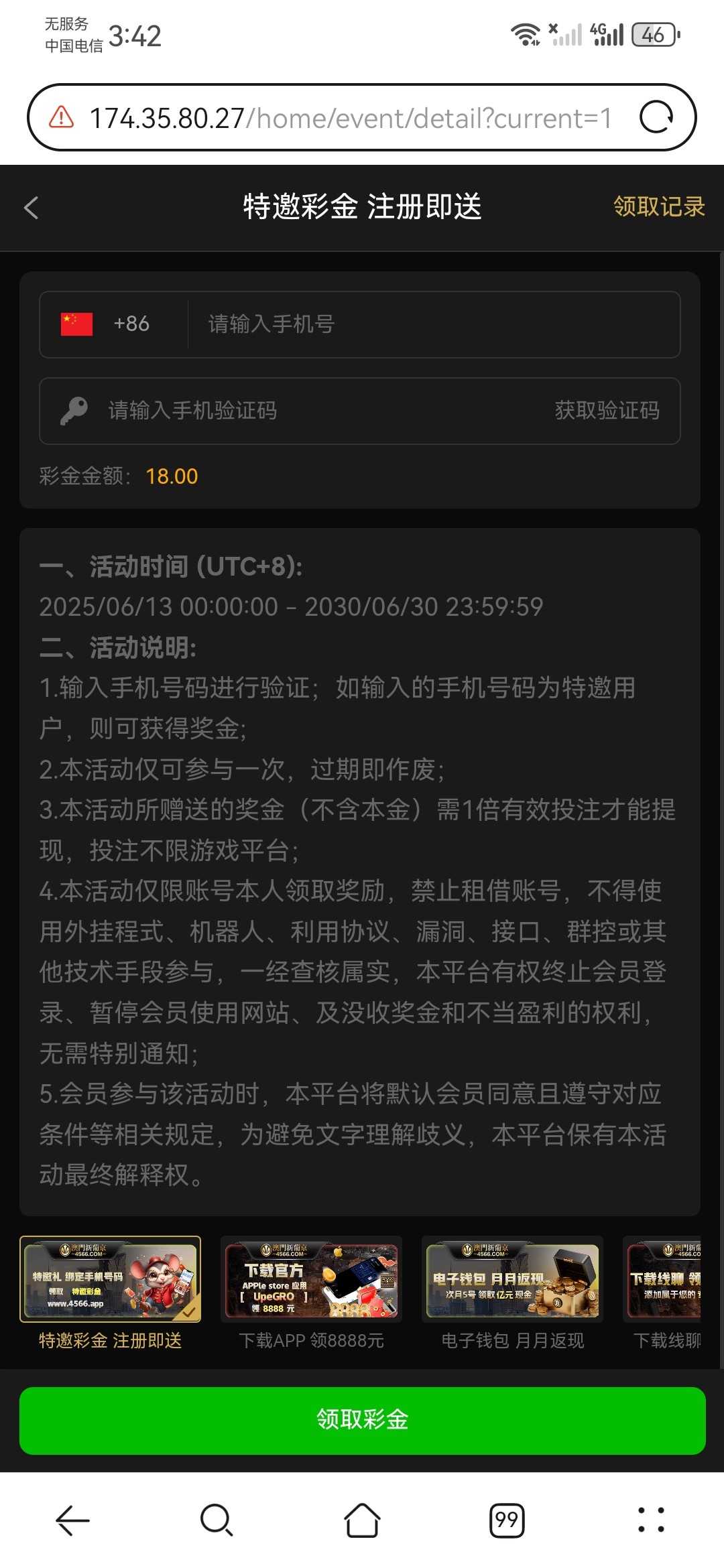Screen dimensions: 724x1568
Task: Reload the page from the address bar
Action: (x=656, y=117)
